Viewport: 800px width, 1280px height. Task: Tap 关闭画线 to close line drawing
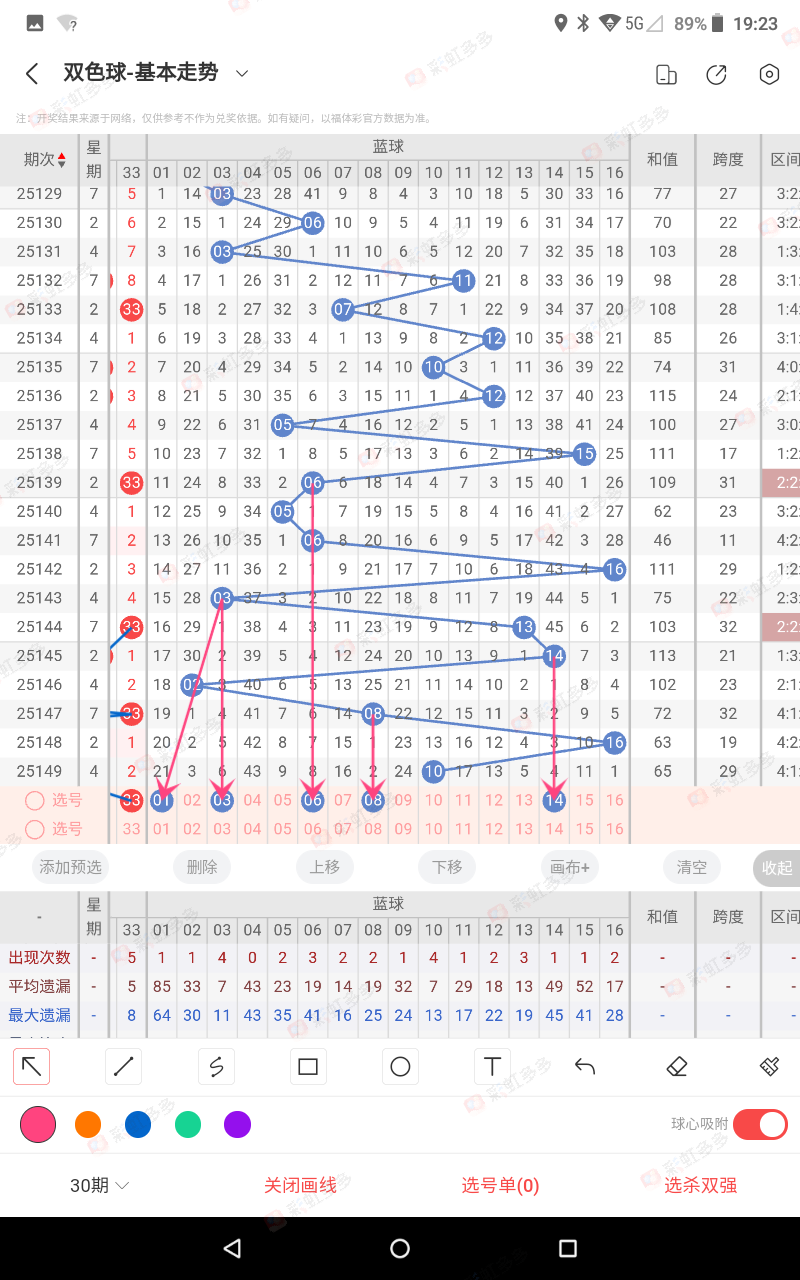tap(300, 1186)
